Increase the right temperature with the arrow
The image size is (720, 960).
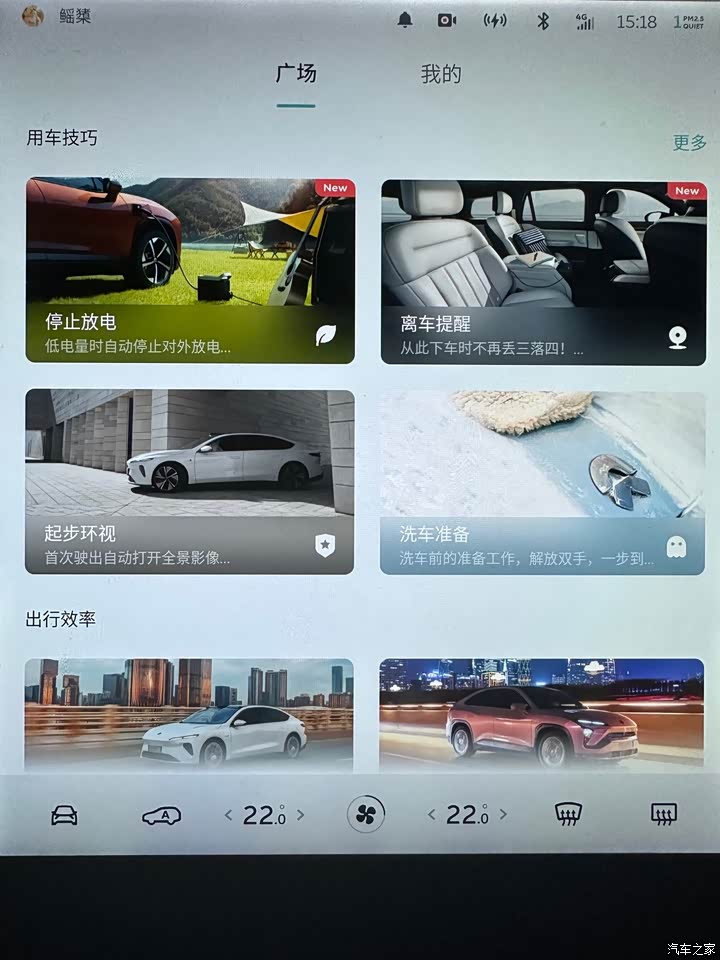click(503, 815)
